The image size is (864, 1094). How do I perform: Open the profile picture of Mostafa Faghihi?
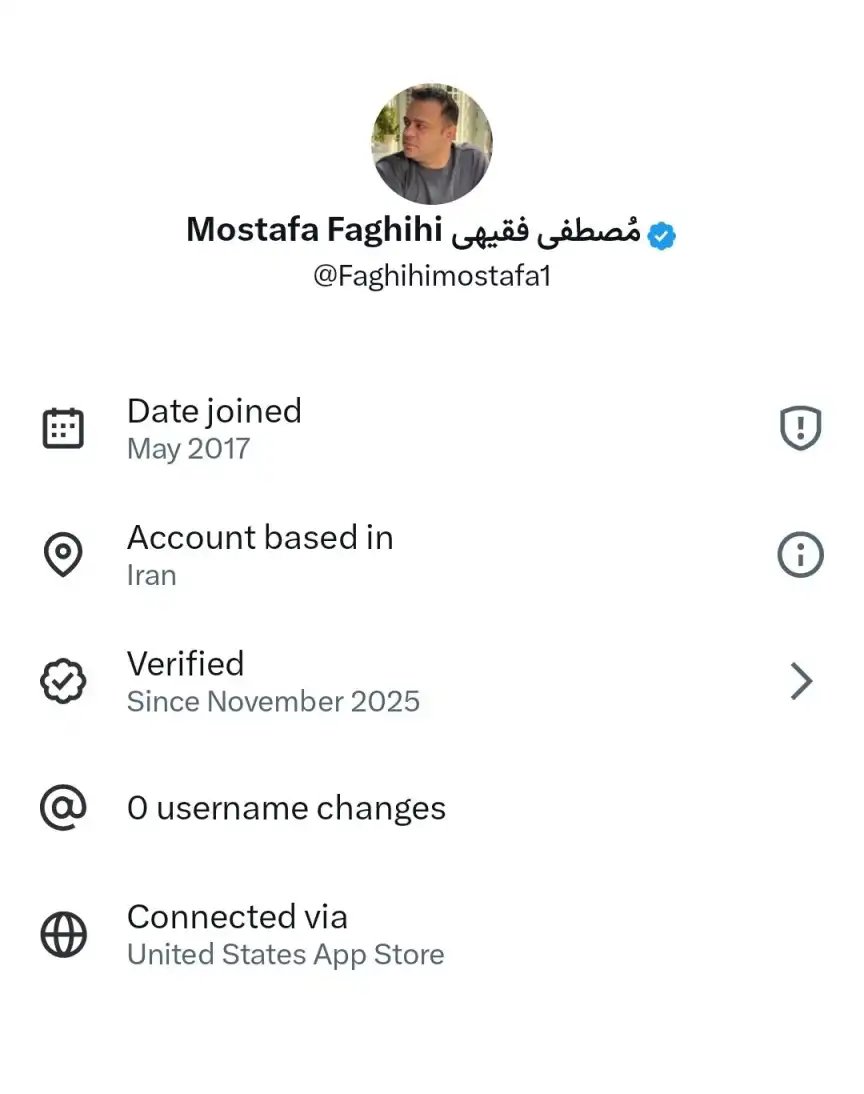point(431,144)
